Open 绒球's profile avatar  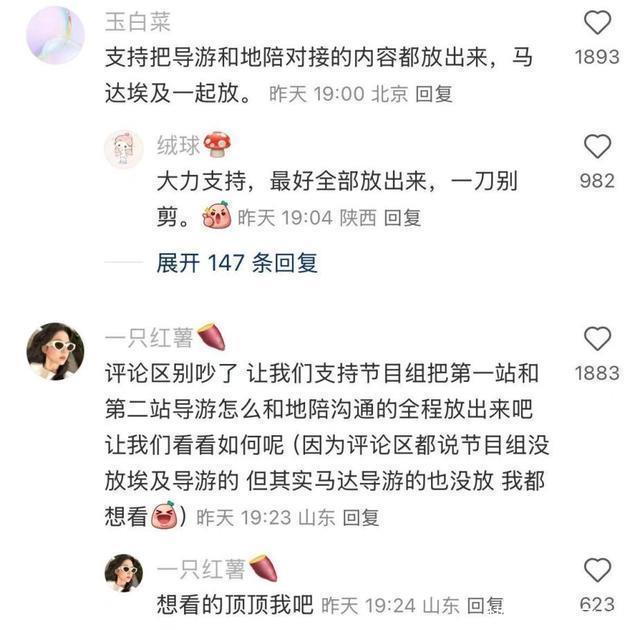[124, 149]
